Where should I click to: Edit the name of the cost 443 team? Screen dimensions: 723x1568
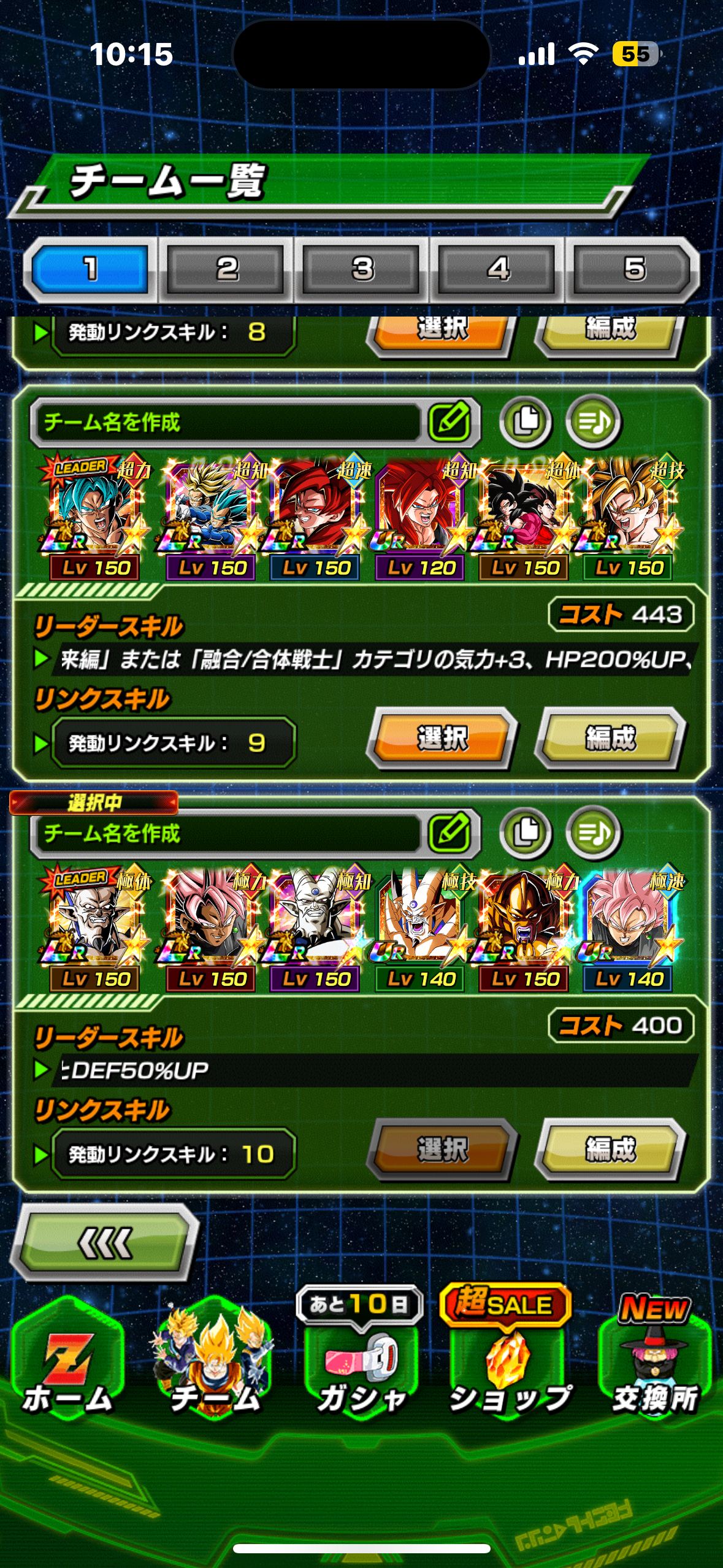coord(451,421)
